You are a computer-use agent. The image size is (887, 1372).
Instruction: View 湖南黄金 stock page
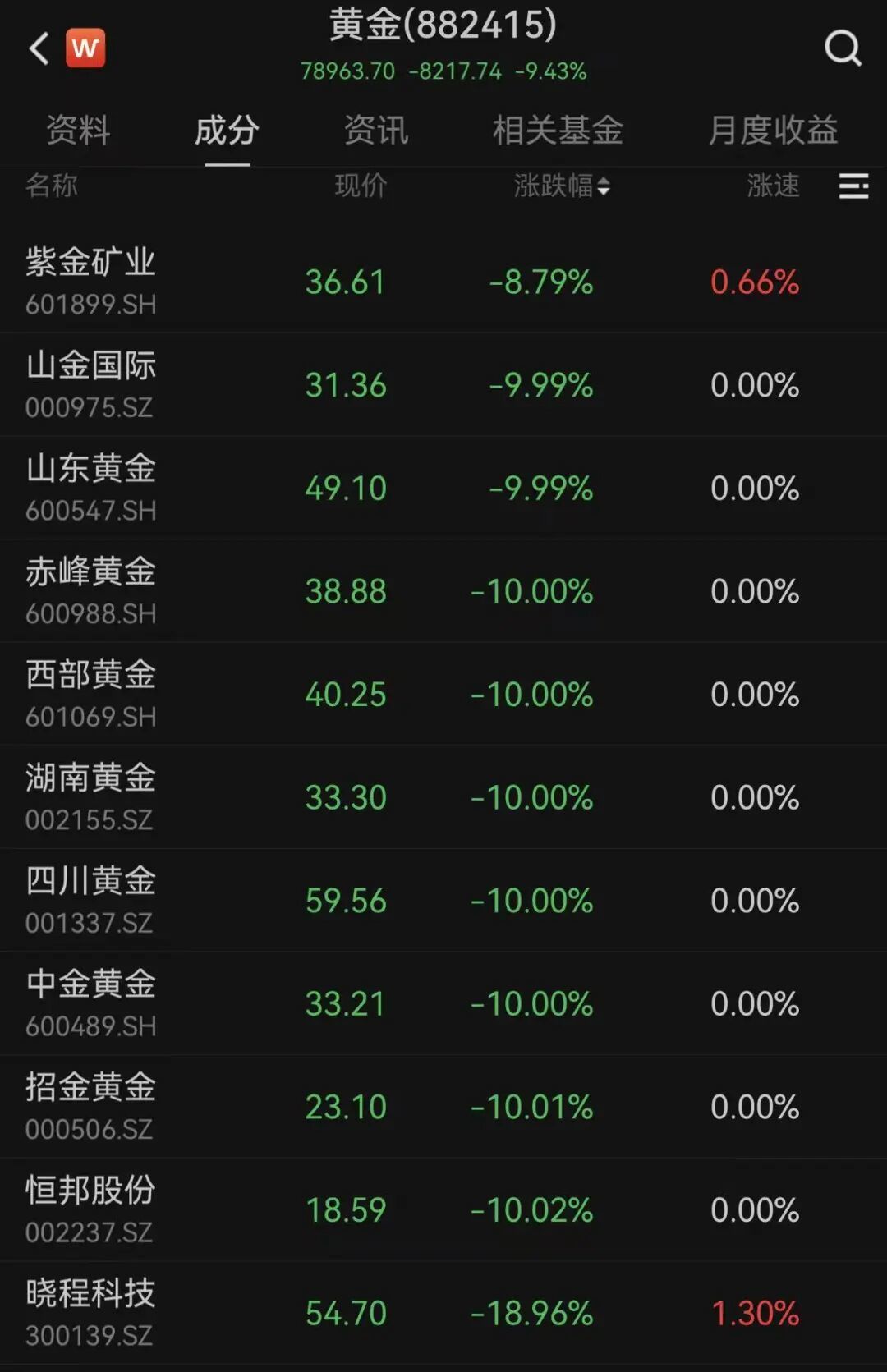pyautogui.click(x=90, y=796)
